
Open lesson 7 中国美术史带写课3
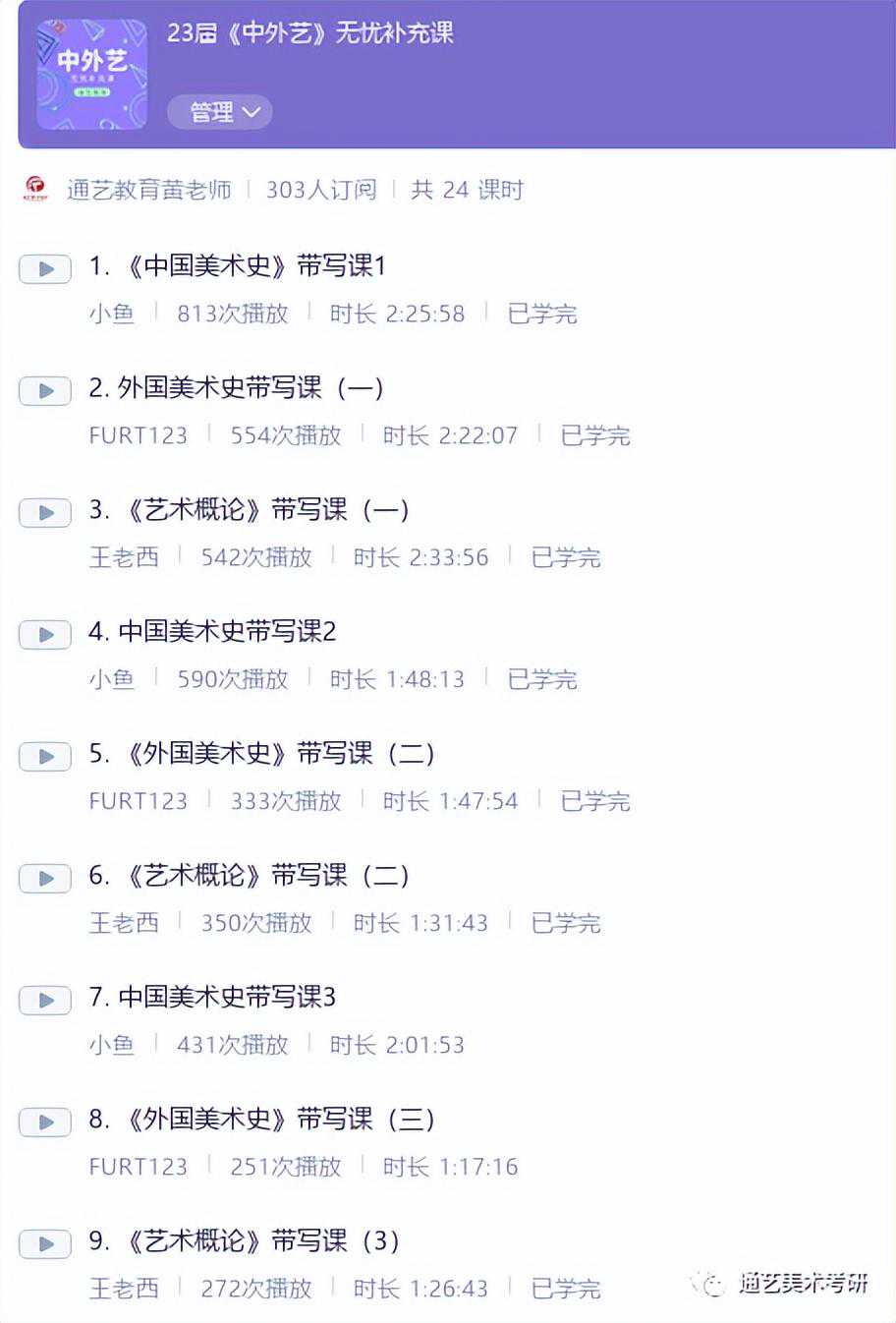click(x=212, y=998)
